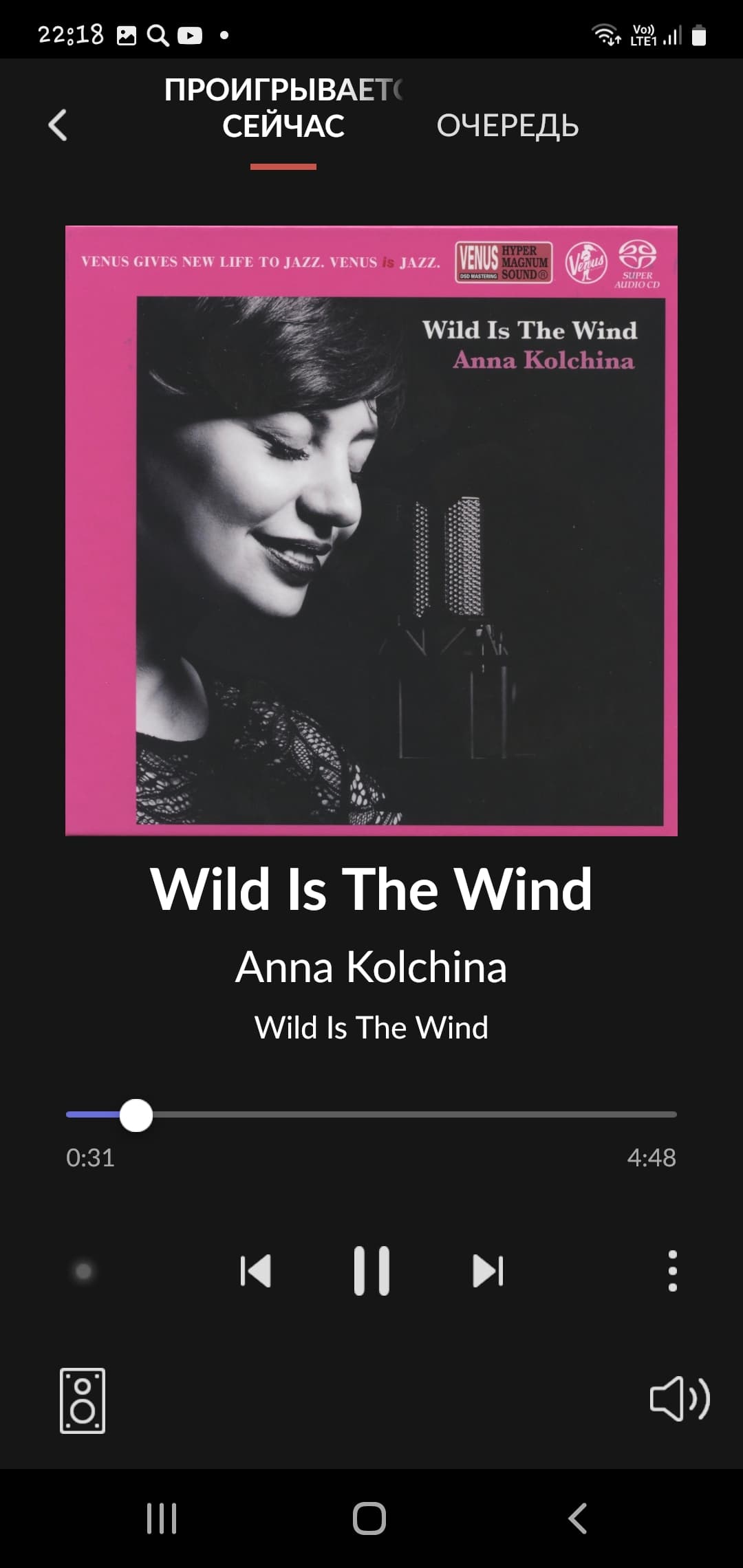743x1568 pixels.
Task: Return to the previous track
Action: [x=256, y=1271]
